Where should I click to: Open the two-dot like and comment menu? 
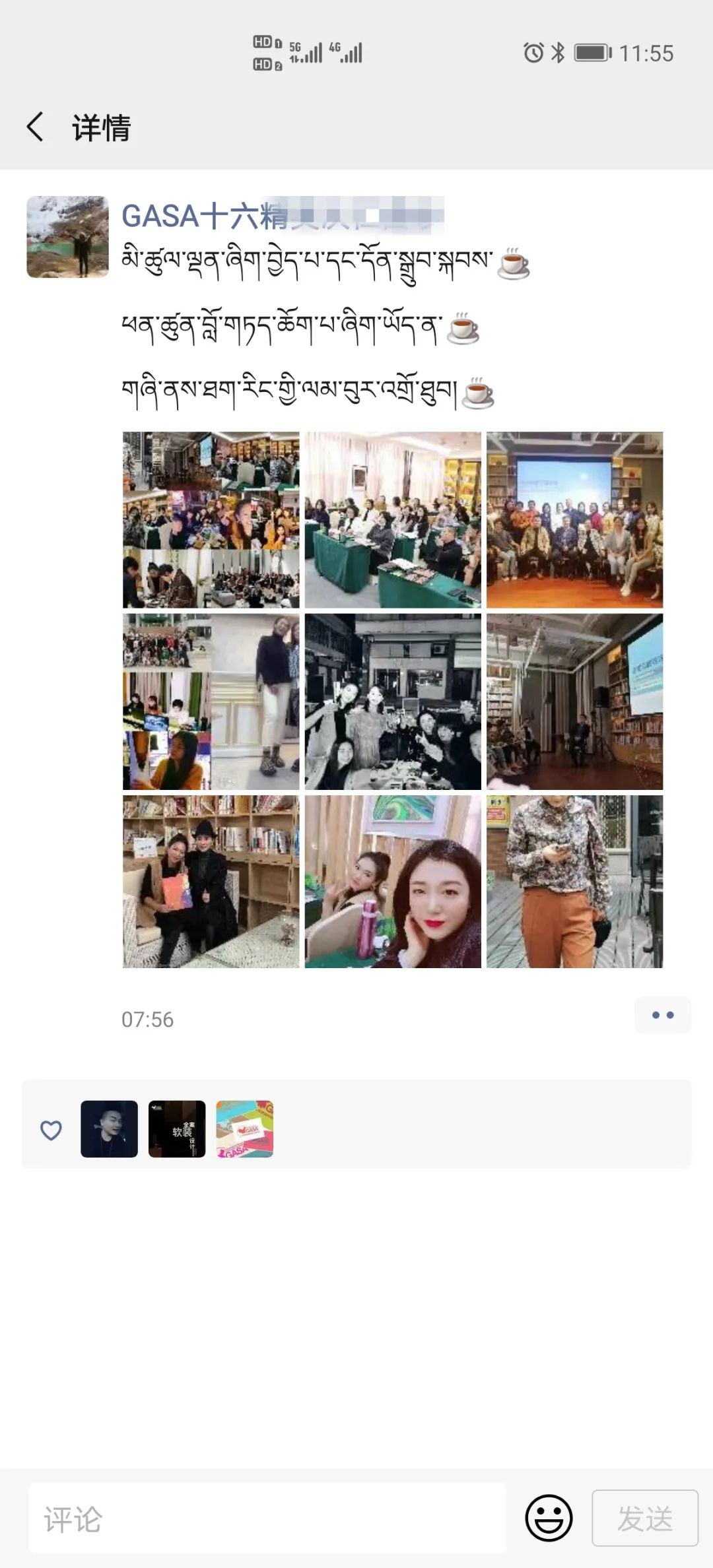662,1015
